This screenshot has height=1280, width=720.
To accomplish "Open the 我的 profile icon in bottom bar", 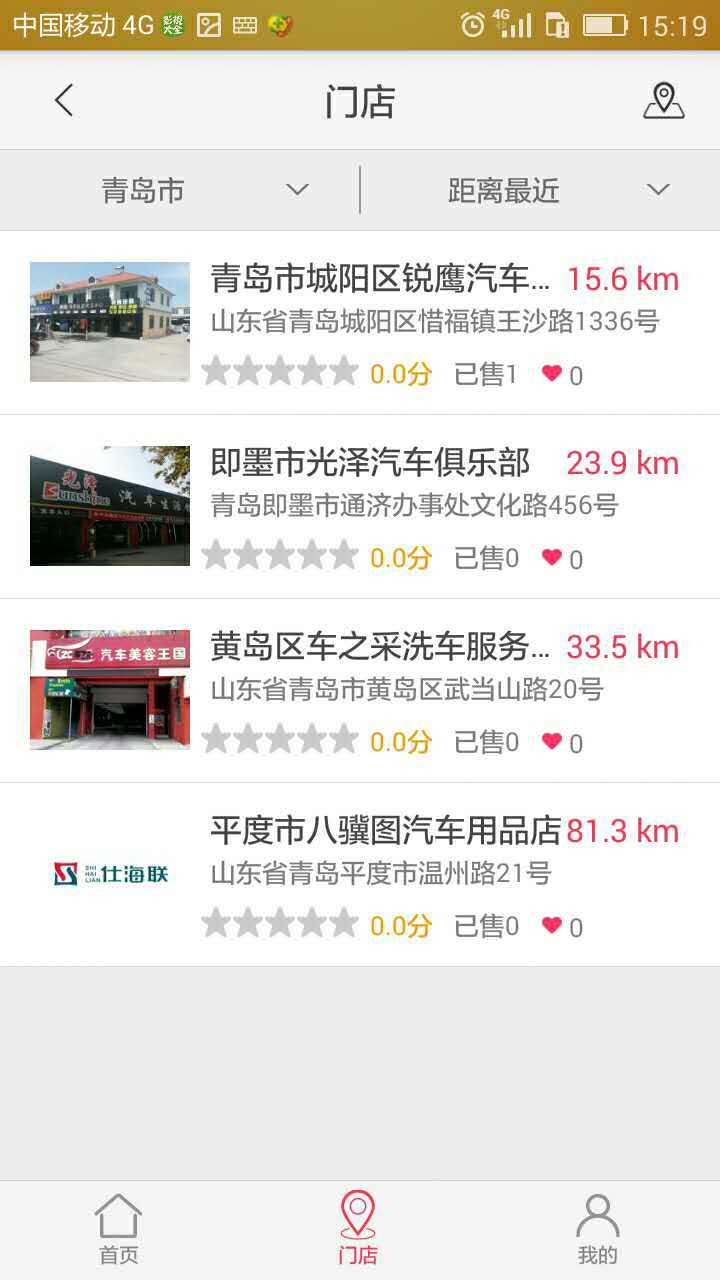I will [x=598, y=1220].
